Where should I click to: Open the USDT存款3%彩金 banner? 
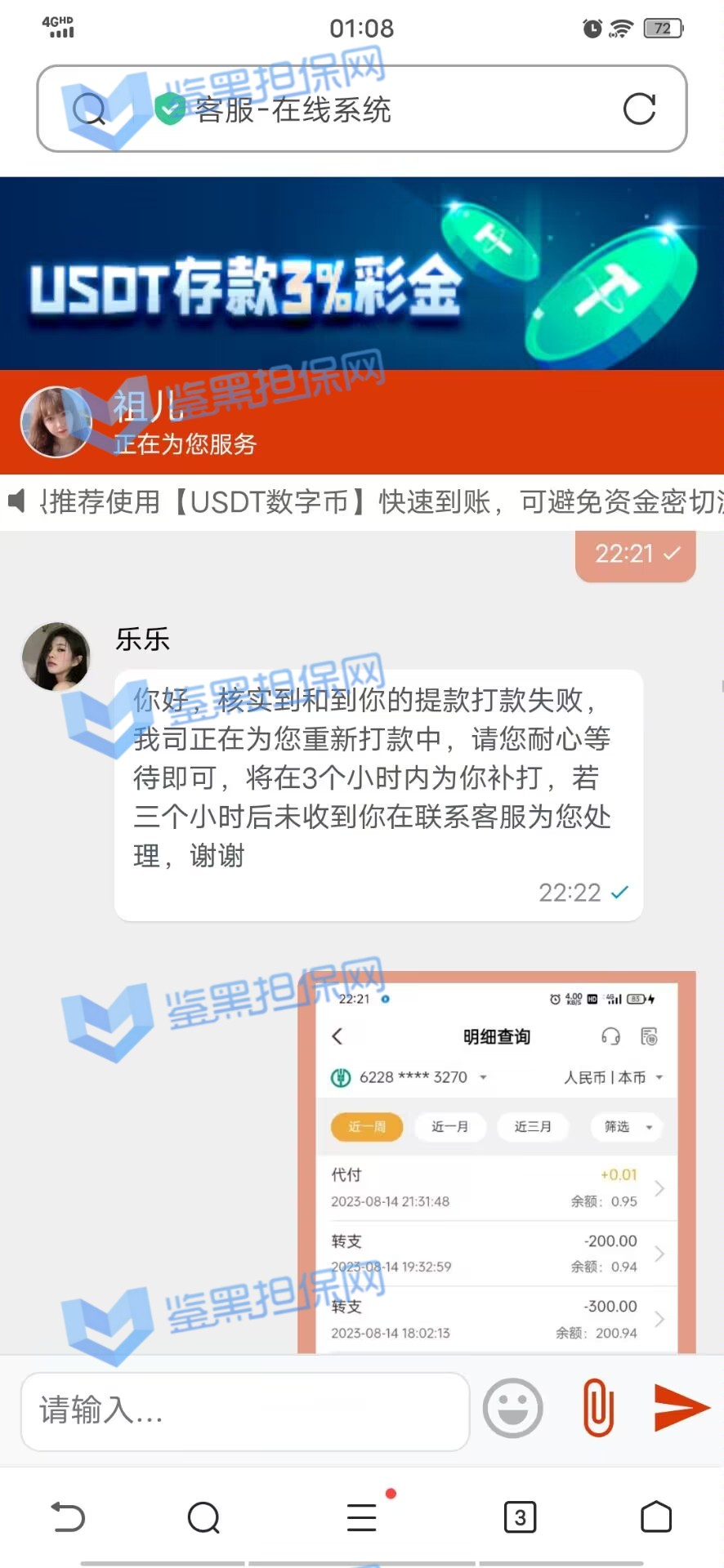[x=362, y=274]
